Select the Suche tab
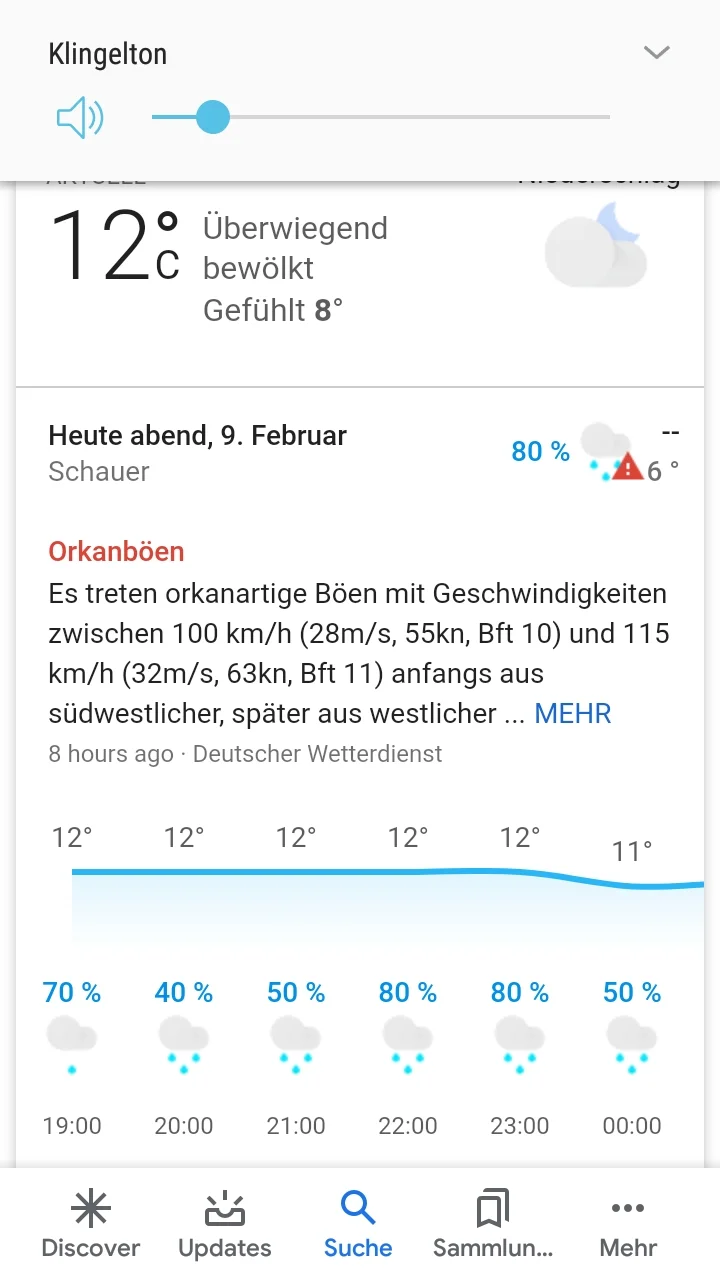Image resolution: width=720 pixels, height=1280 pixels. point(358,1224)
